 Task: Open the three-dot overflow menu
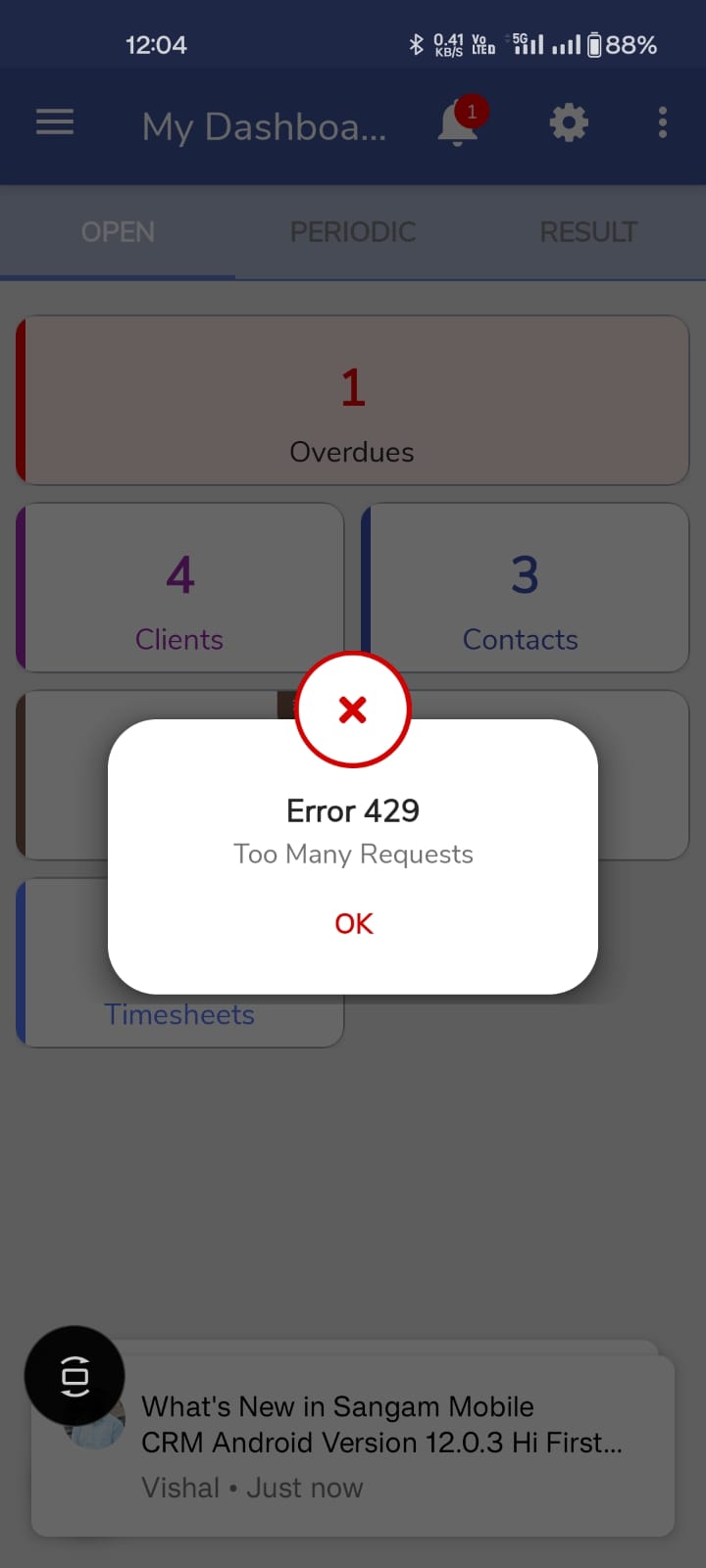point(663,122)
